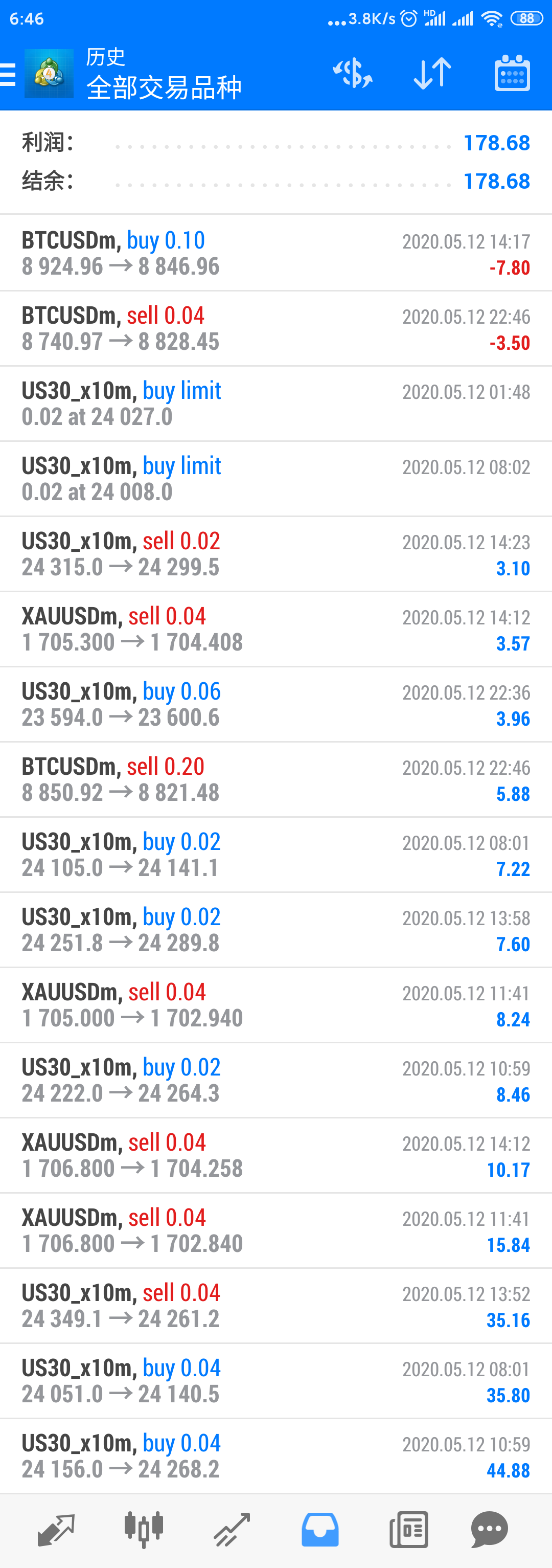This screenshot has width=552, height=1568.
Task: Expand the XAUUSDm trade with profit 3.57
Action: click(x=275, y=630)
